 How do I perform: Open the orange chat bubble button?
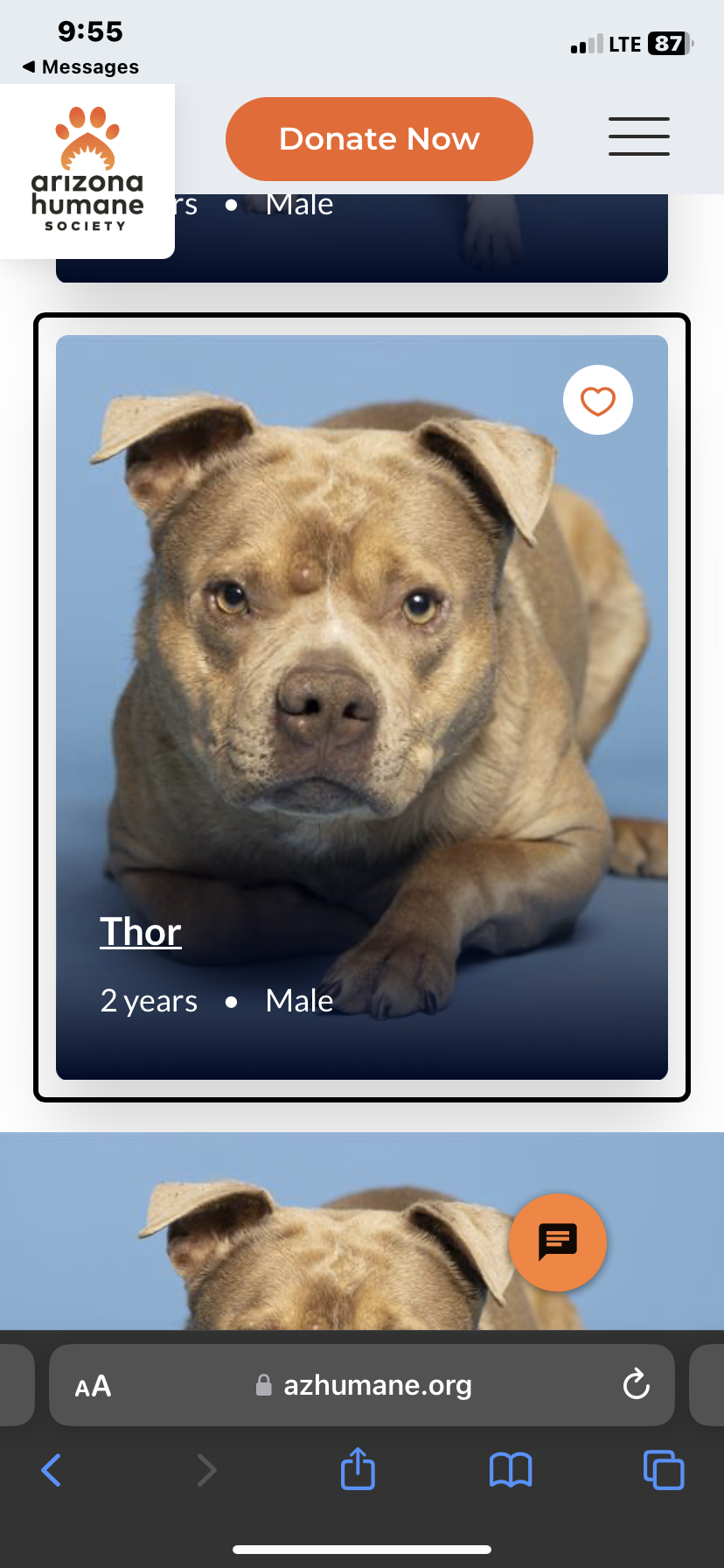pyautogui.click(x=558, y=1242)
